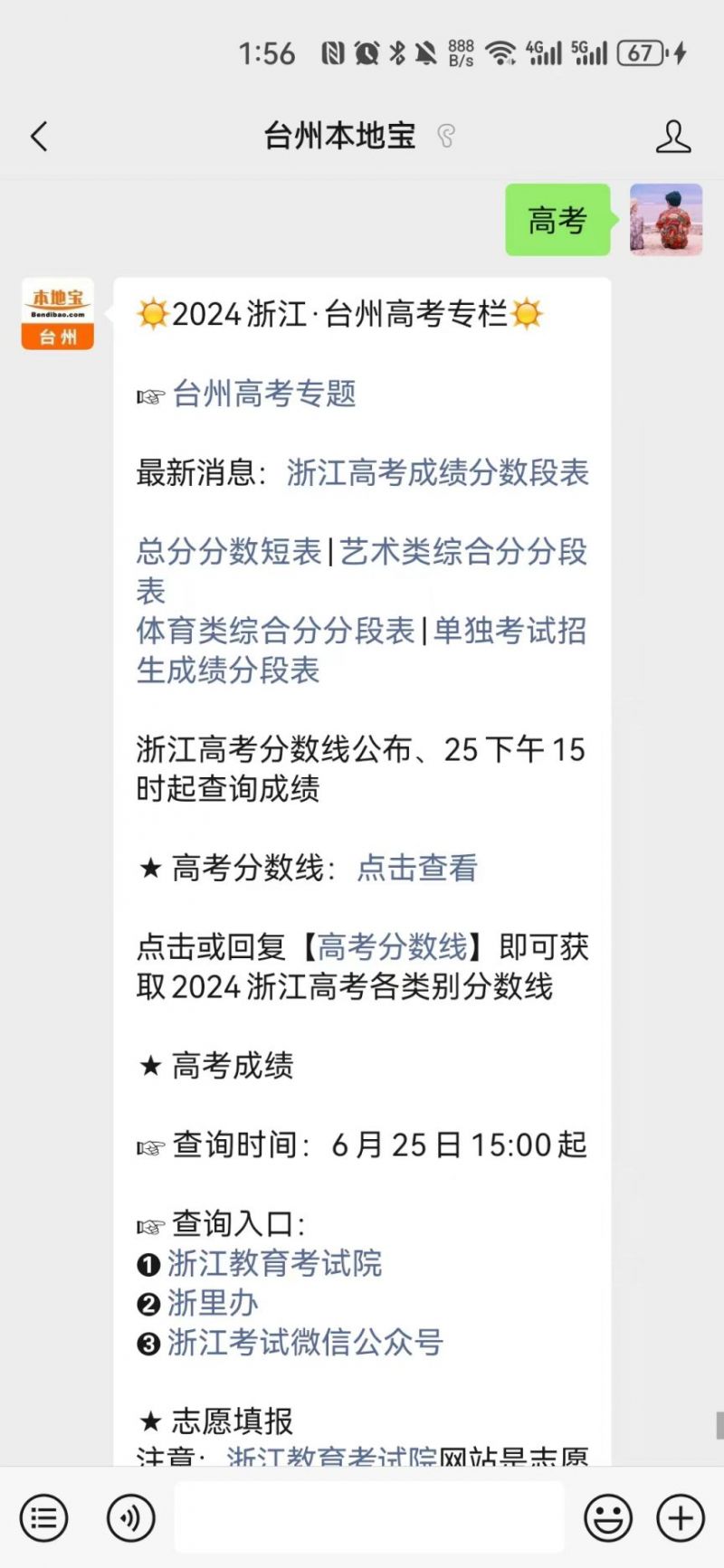Open 浙江教育考试院 query entrance
This screenshot has height=1568, width=724.
coord(275,1263)
